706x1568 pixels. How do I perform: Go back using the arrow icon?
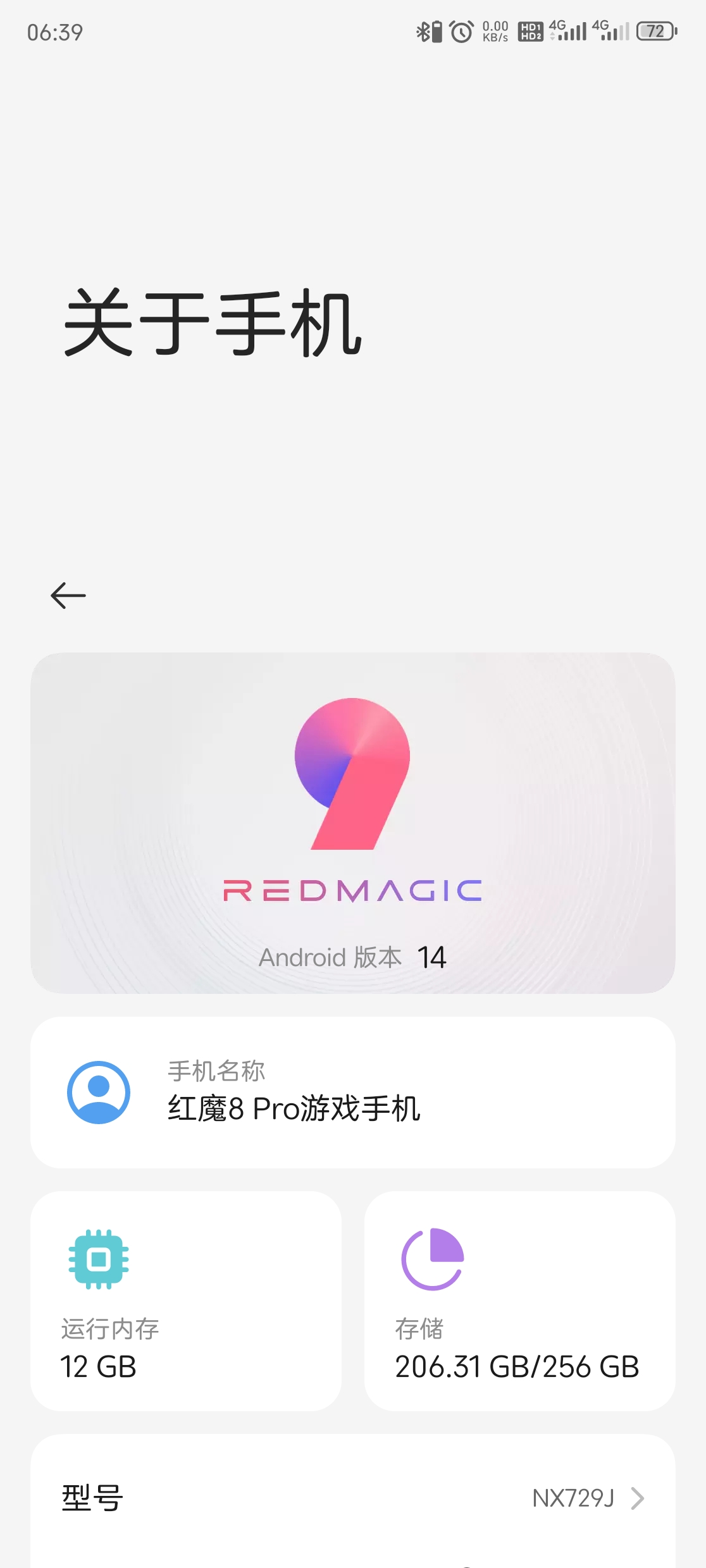point(68,596)
